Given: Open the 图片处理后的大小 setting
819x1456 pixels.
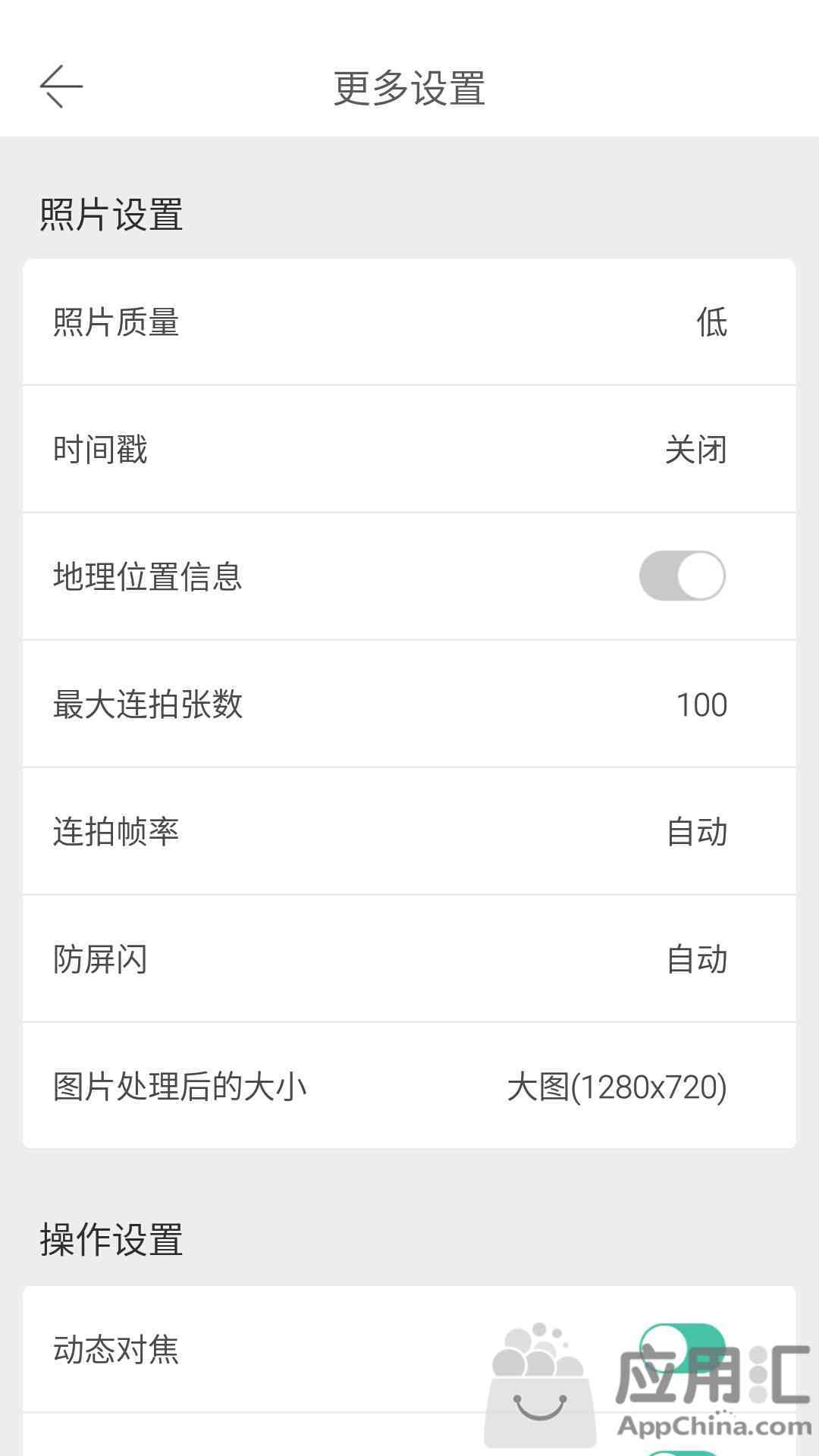Looking at the screenshot, I should [409, 1085].
